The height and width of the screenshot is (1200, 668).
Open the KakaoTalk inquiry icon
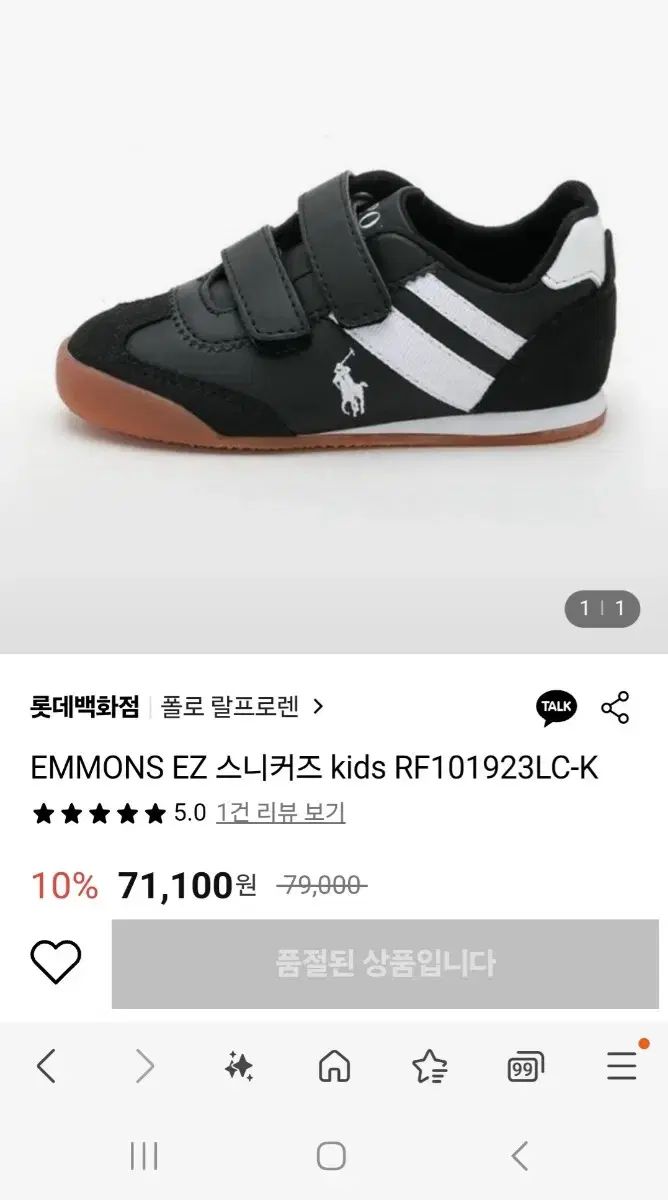coord(556,707)
